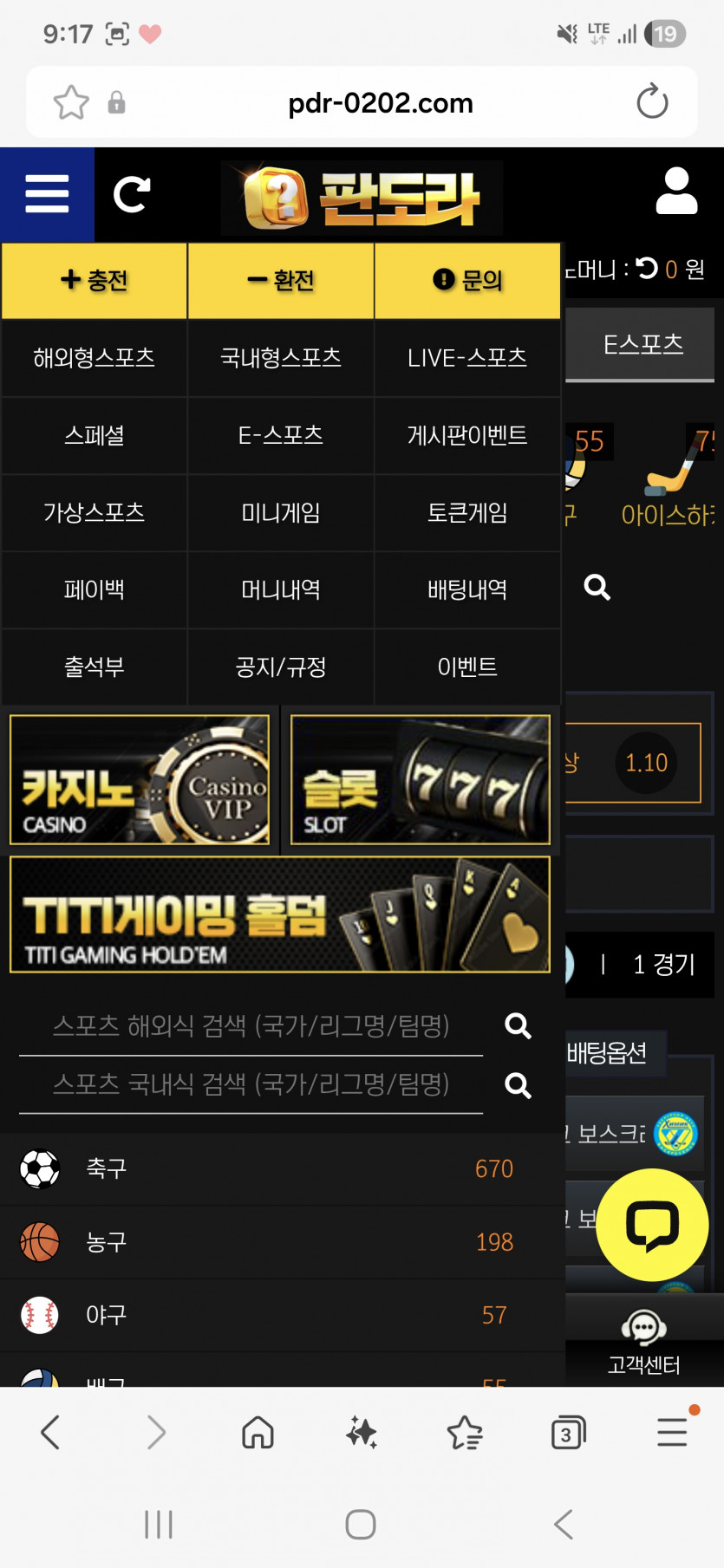The image size is (724, 1568).
Task: Tap the 스포츠 해외식 검색 field
Action: click(251, 1026)
